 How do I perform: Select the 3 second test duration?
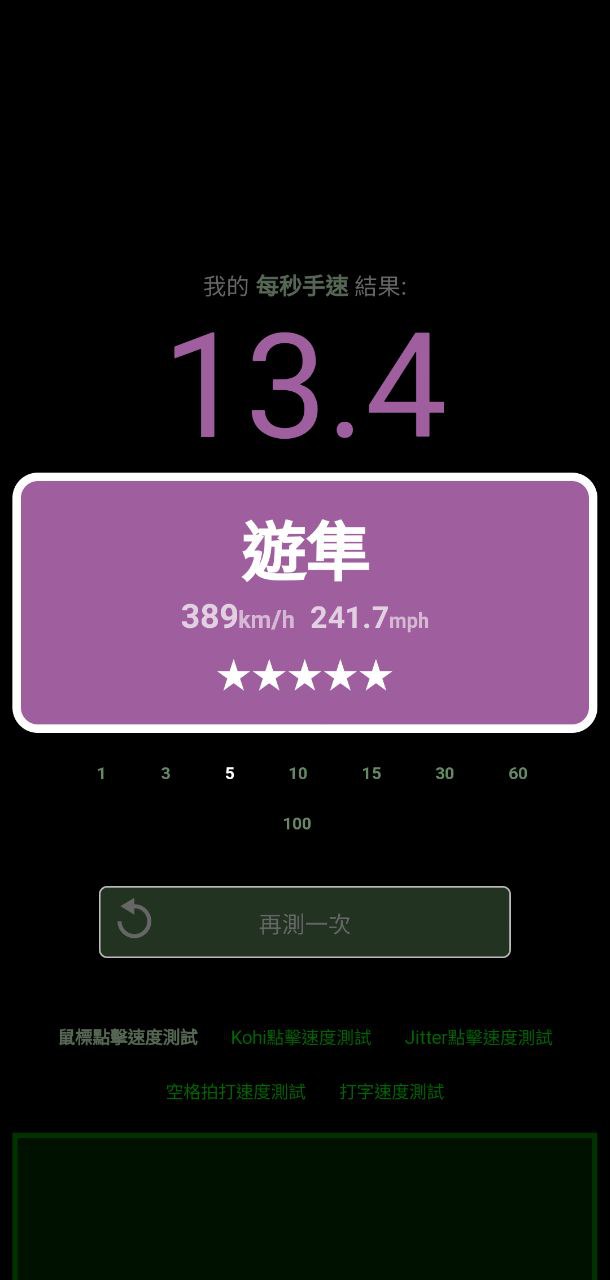coord(165,773)
